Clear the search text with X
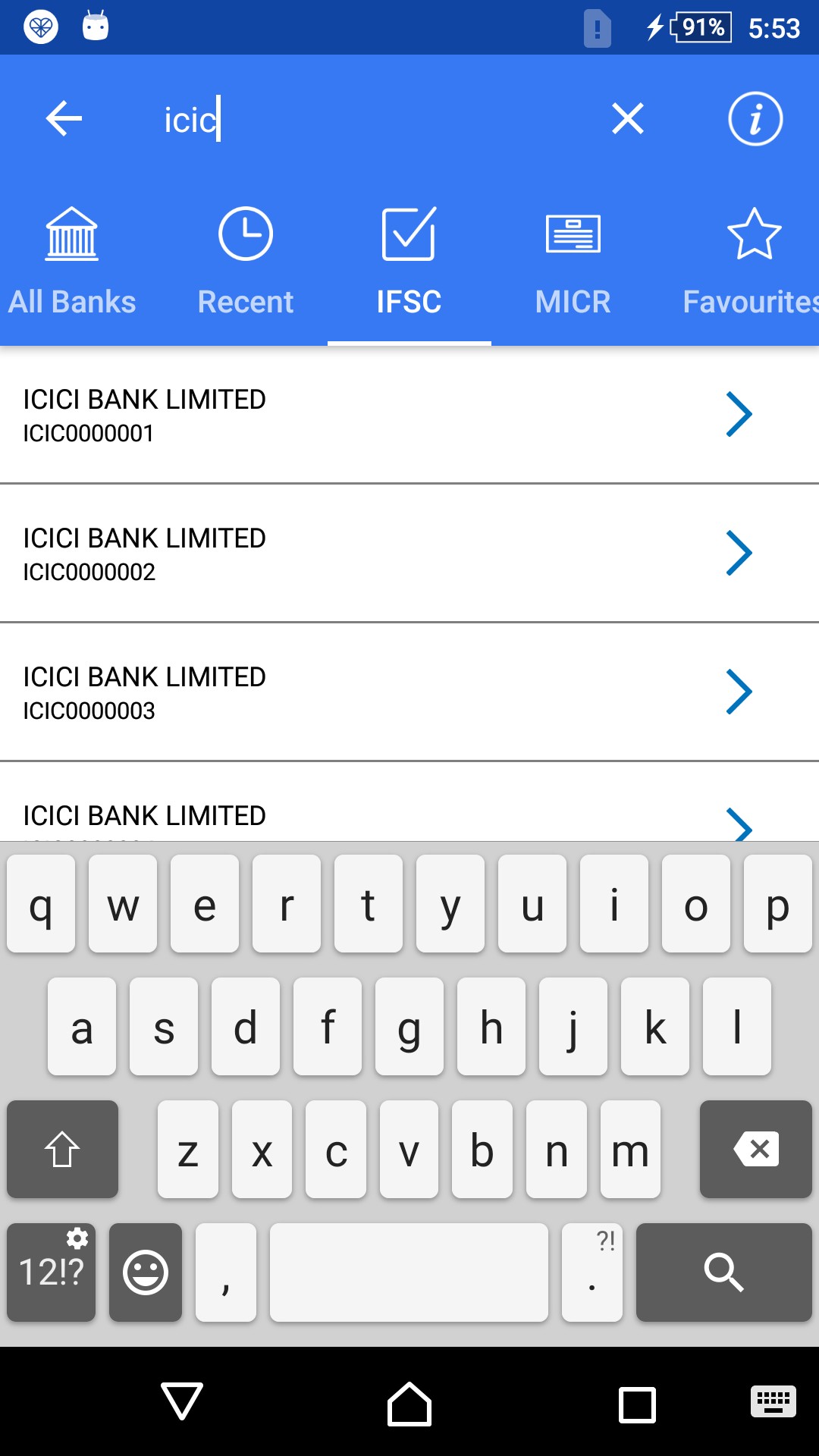This screenshot has width=819, height=1456. [628, 119]
